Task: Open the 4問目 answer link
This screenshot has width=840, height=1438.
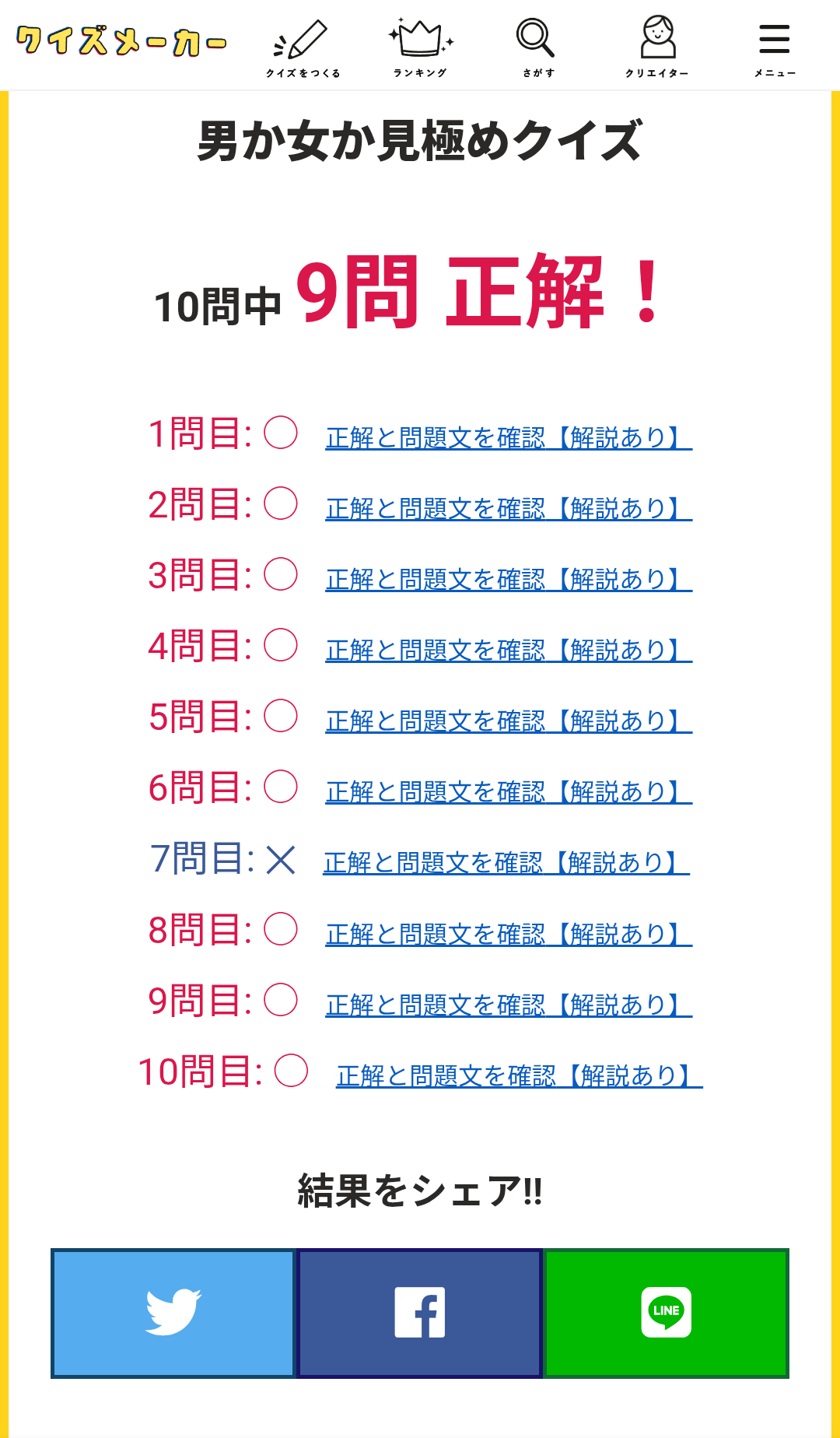Action: pos(509,651)
